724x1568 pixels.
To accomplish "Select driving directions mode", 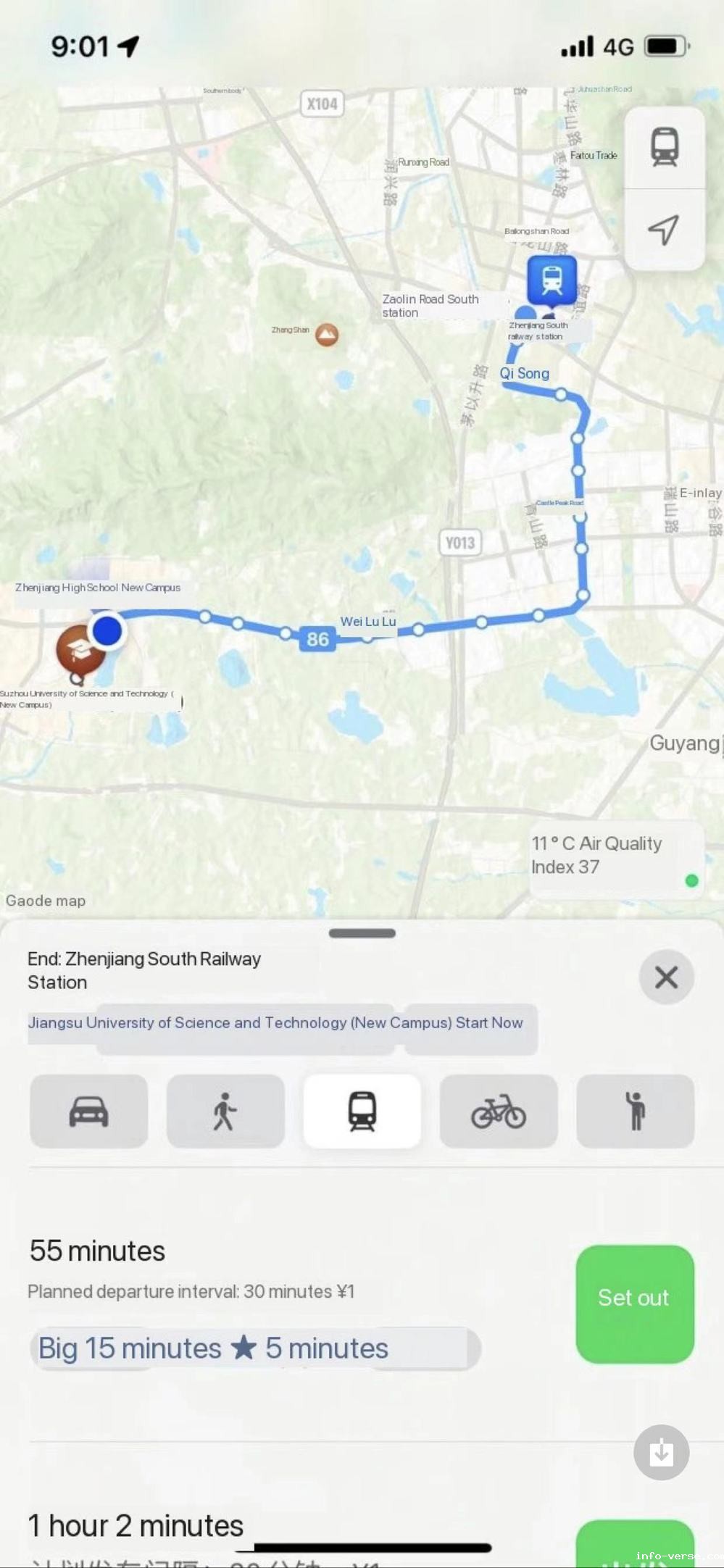I will 89,1112.
